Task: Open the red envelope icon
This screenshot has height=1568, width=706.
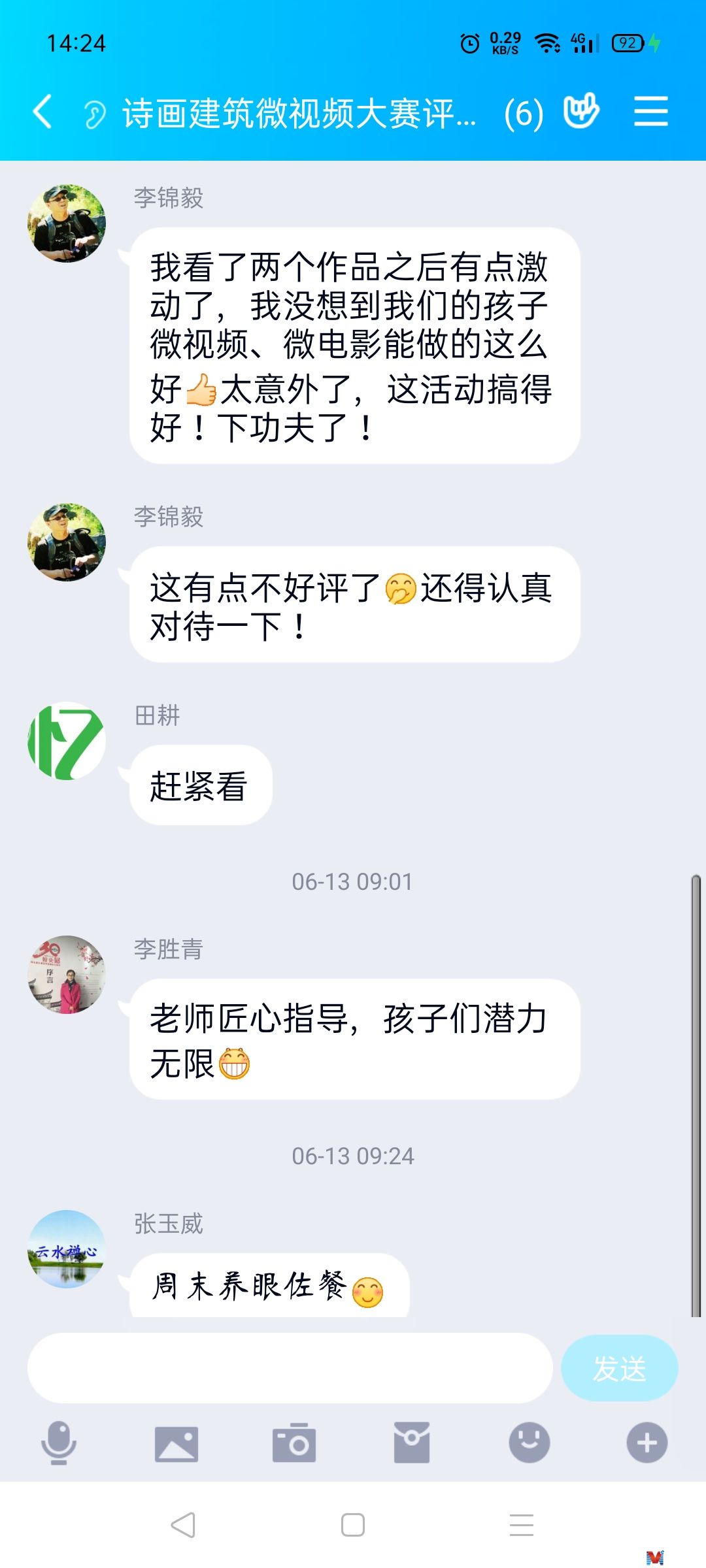Action: click(x=412, y=1443)
